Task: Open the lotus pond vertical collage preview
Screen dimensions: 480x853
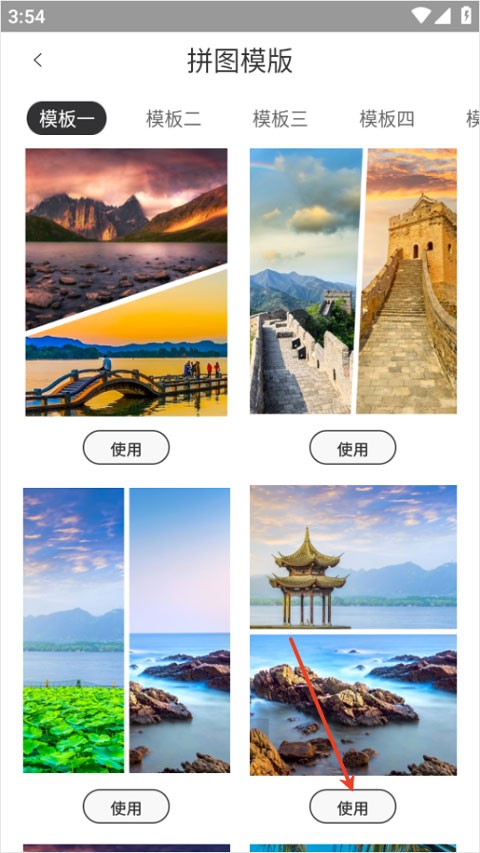Action: point(126,630)
